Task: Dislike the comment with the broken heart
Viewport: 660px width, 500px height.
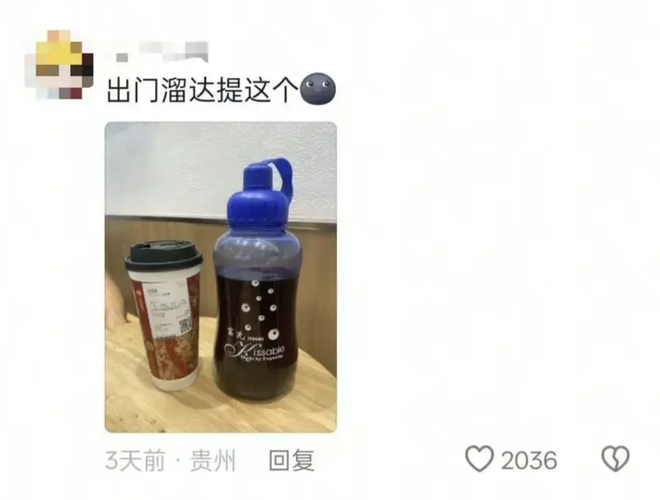Action: [x=614, y=459]
